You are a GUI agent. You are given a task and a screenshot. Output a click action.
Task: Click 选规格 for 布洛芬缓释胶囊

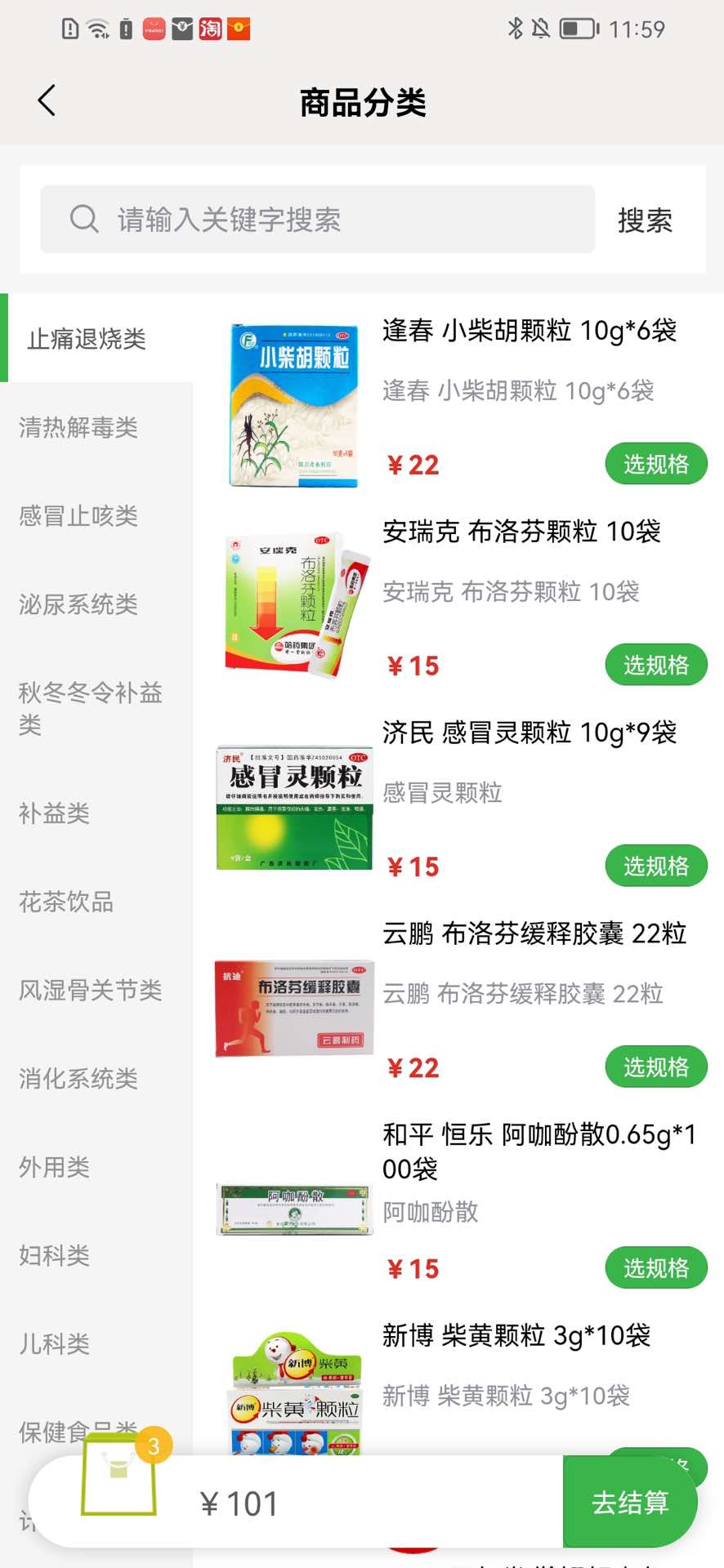pos(656,1067)
